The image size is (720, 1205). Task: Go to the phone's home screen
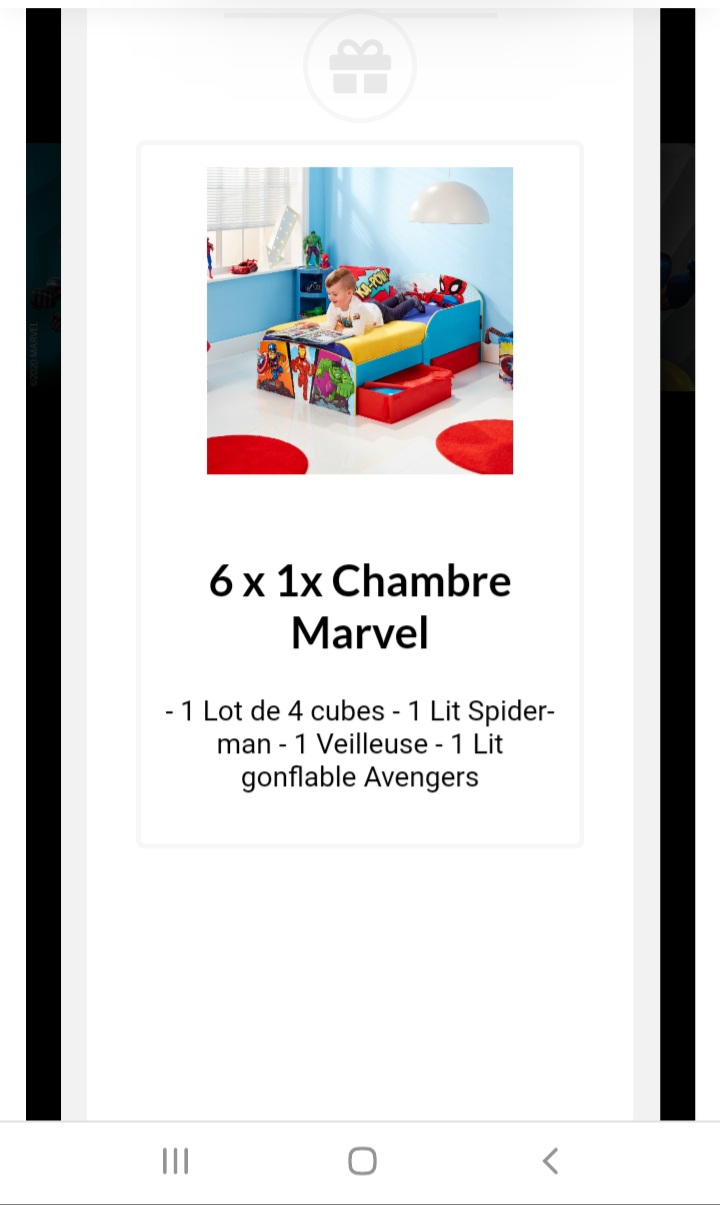362,1161
